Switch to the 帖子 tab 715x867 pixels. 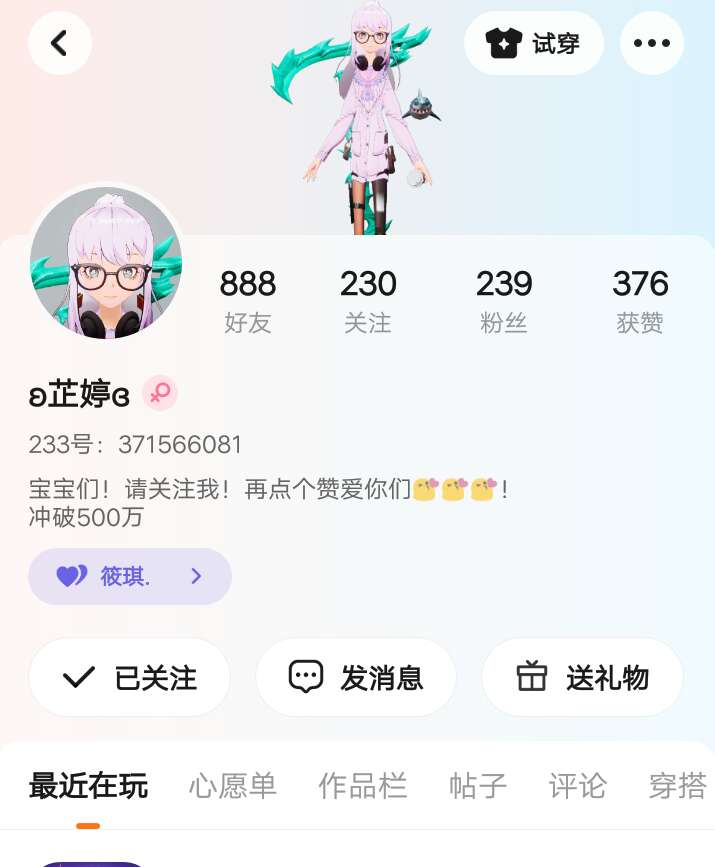coord(478,786)
